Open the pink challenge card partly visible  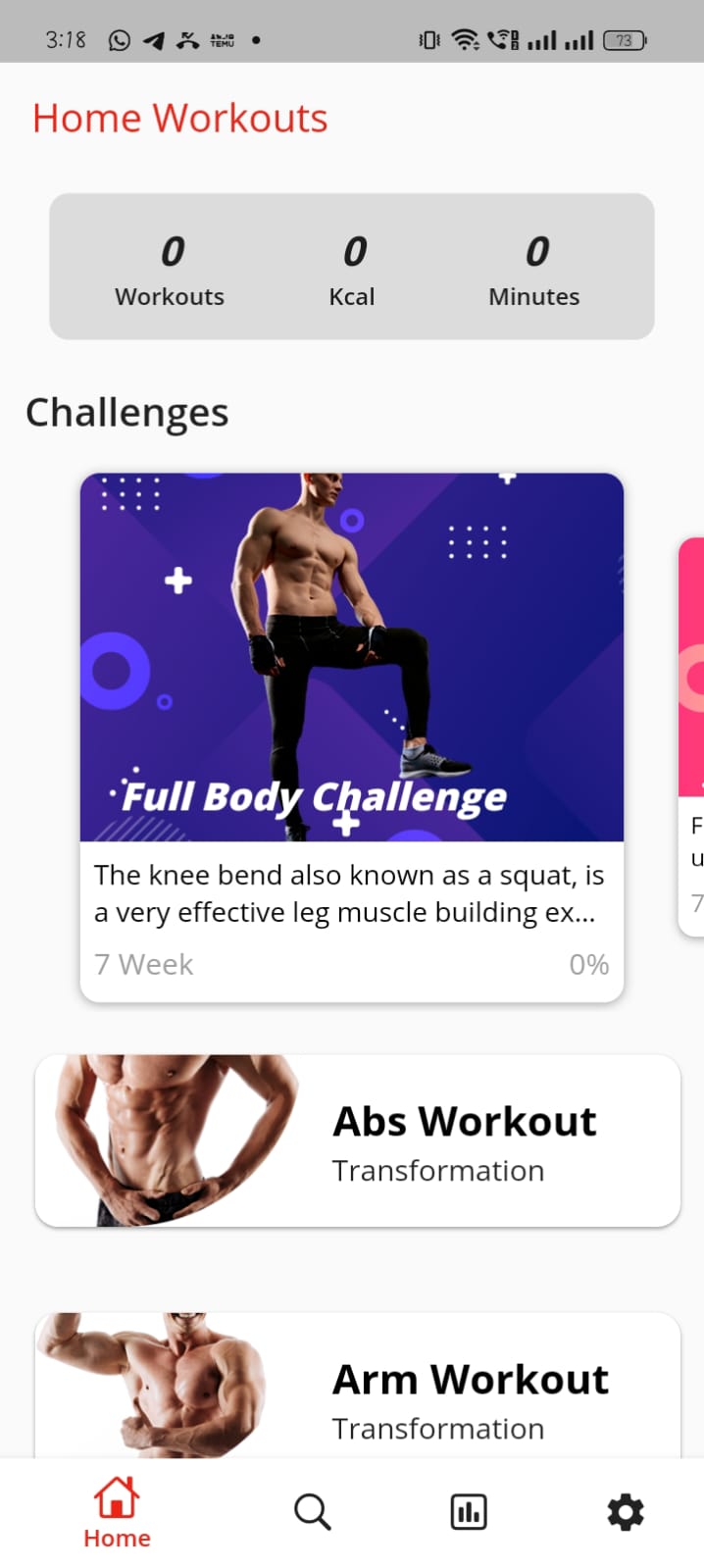coord(692,735)
